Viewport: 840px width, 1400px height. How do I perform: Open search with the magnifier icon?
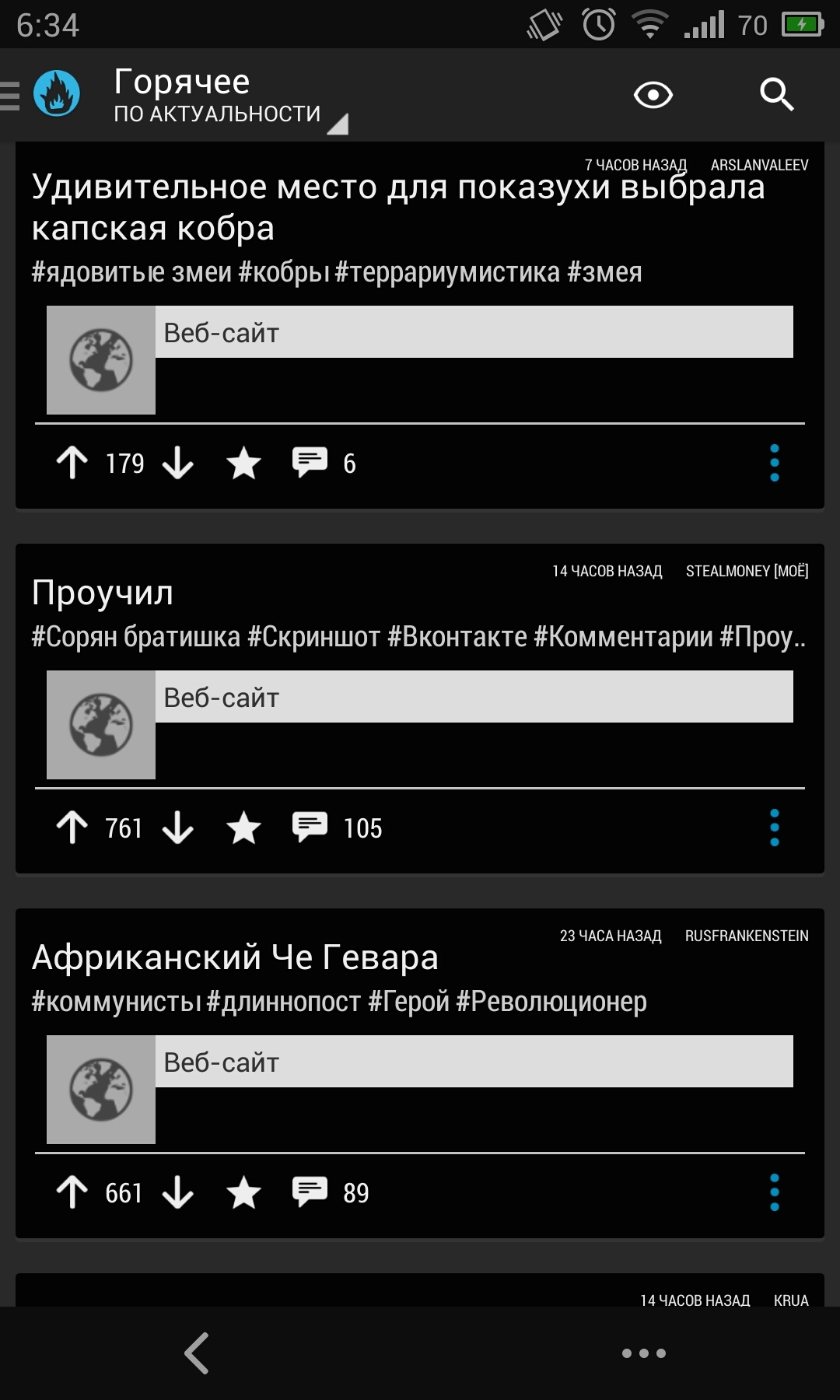[x=776, y=95]
